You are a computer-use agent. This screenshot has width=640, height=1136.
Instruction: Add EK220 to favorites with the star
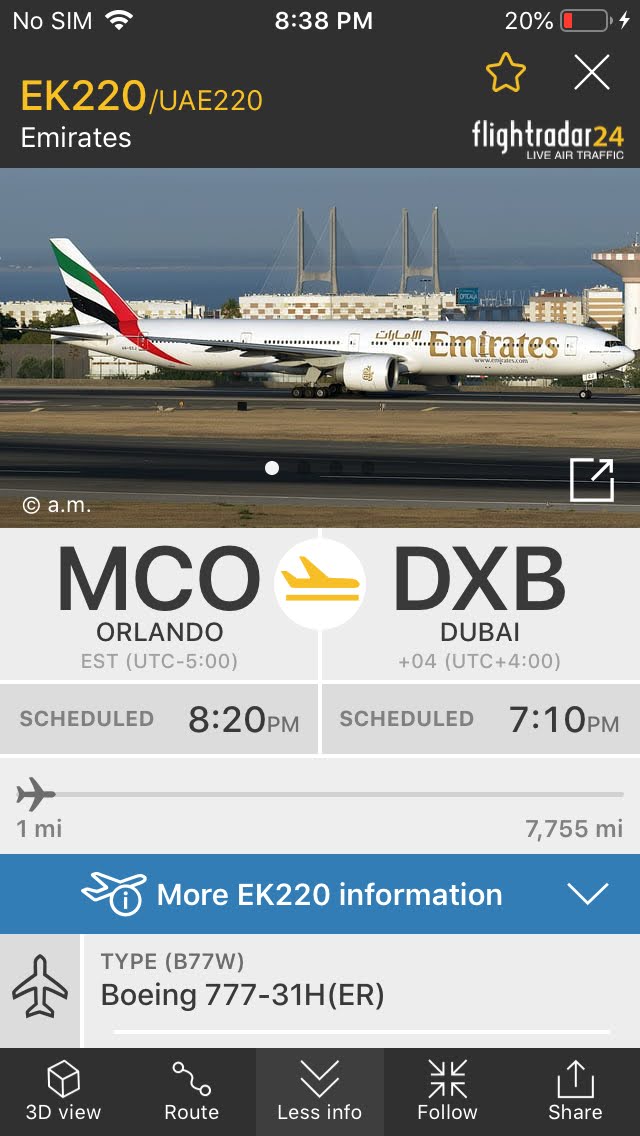click(x=505, y=73)
